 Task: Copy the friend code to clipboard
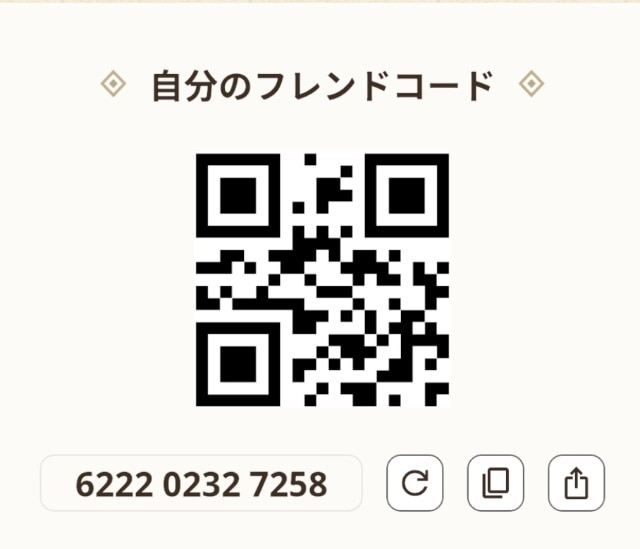pos(495,484)
